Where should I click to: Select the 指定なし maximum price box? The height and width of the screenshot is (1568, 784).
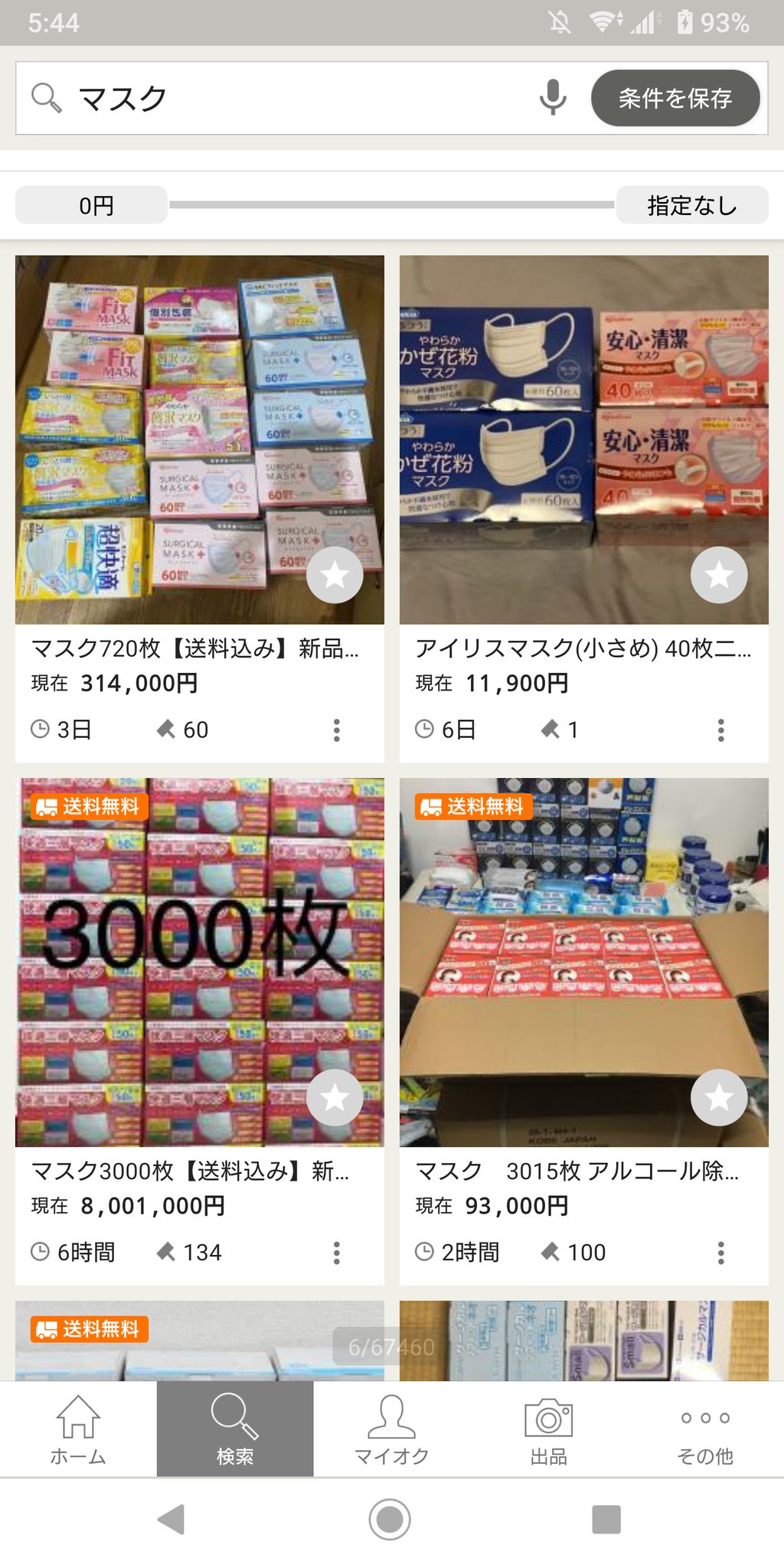tap(692, 205)
